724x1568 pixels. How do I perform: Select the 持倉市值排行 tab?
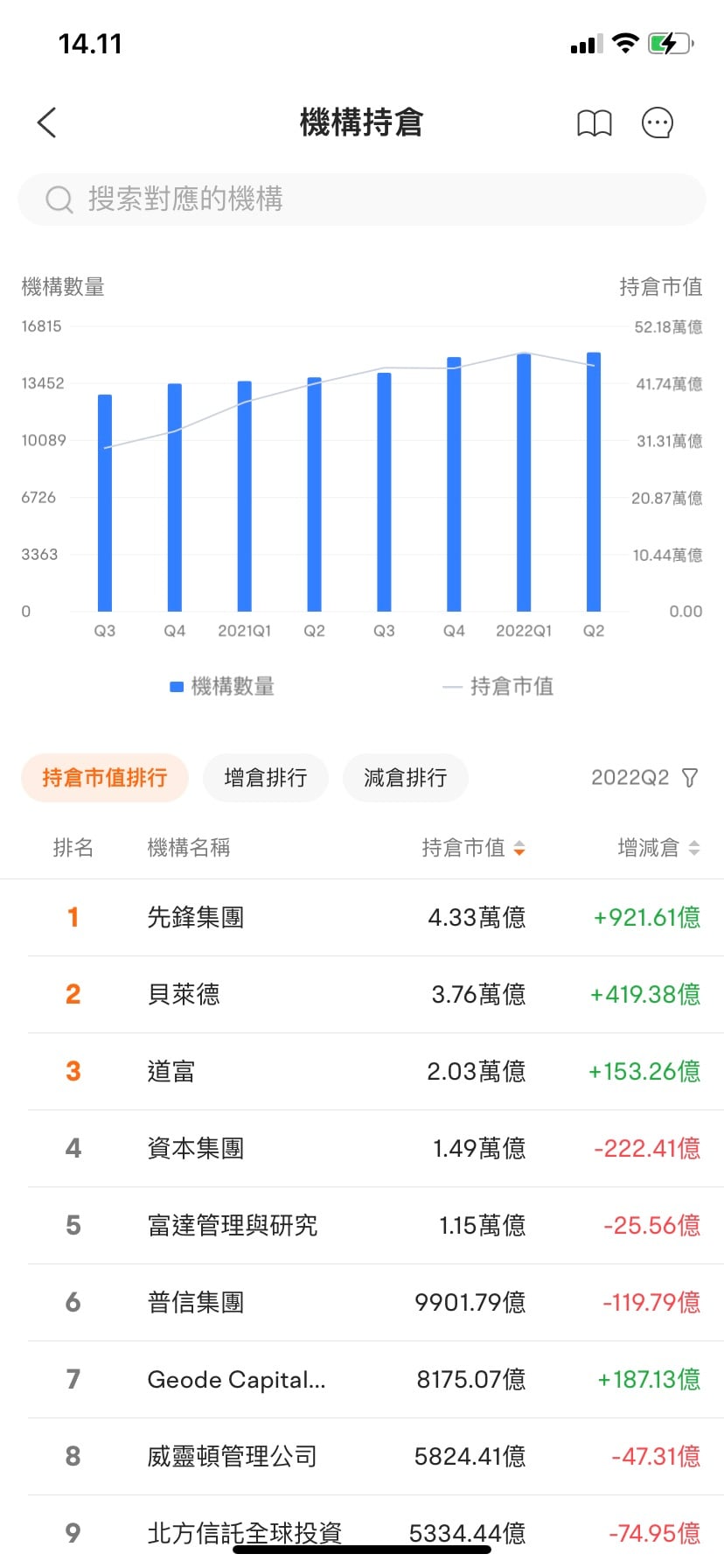105,777
